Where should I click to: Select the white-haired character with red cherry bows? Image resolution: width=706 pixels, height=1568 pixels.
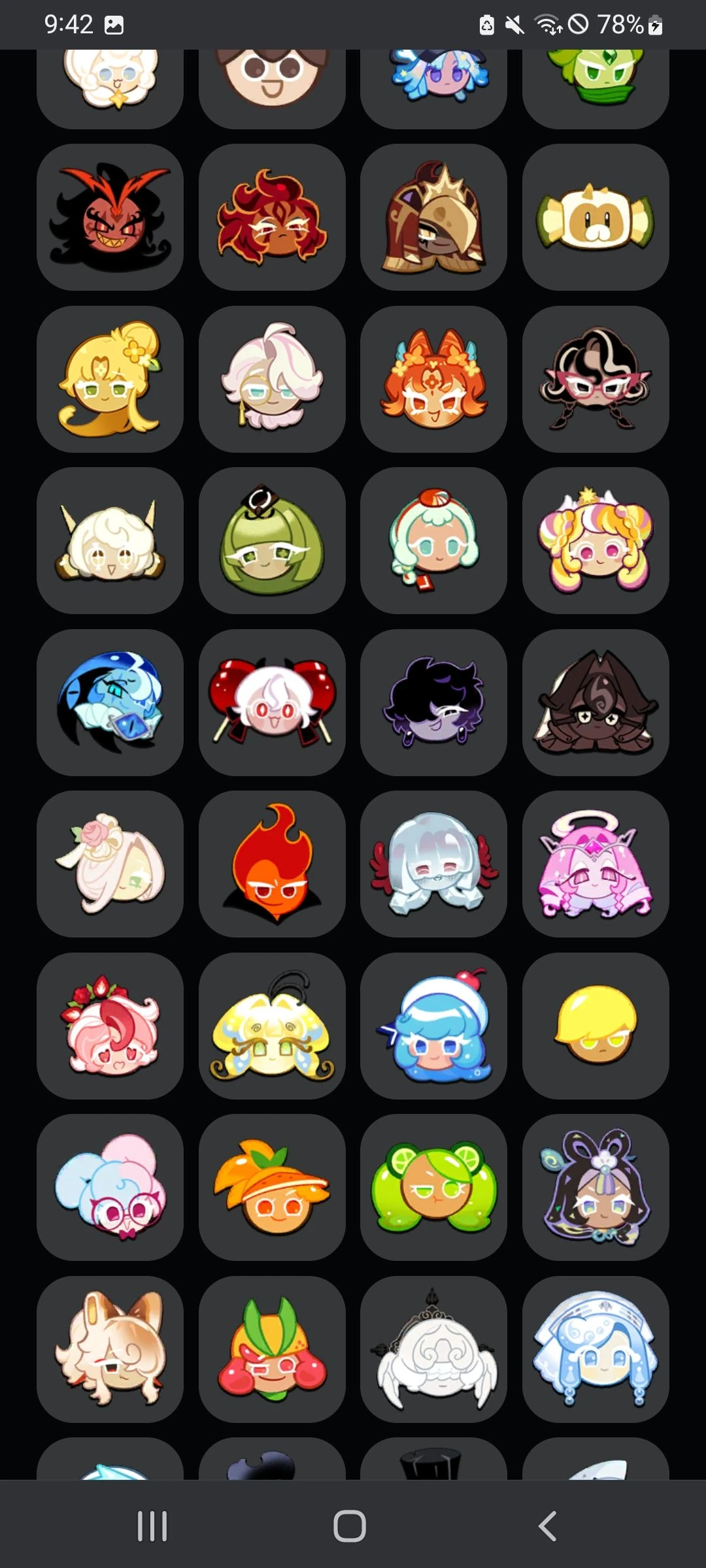coord(272,702)
